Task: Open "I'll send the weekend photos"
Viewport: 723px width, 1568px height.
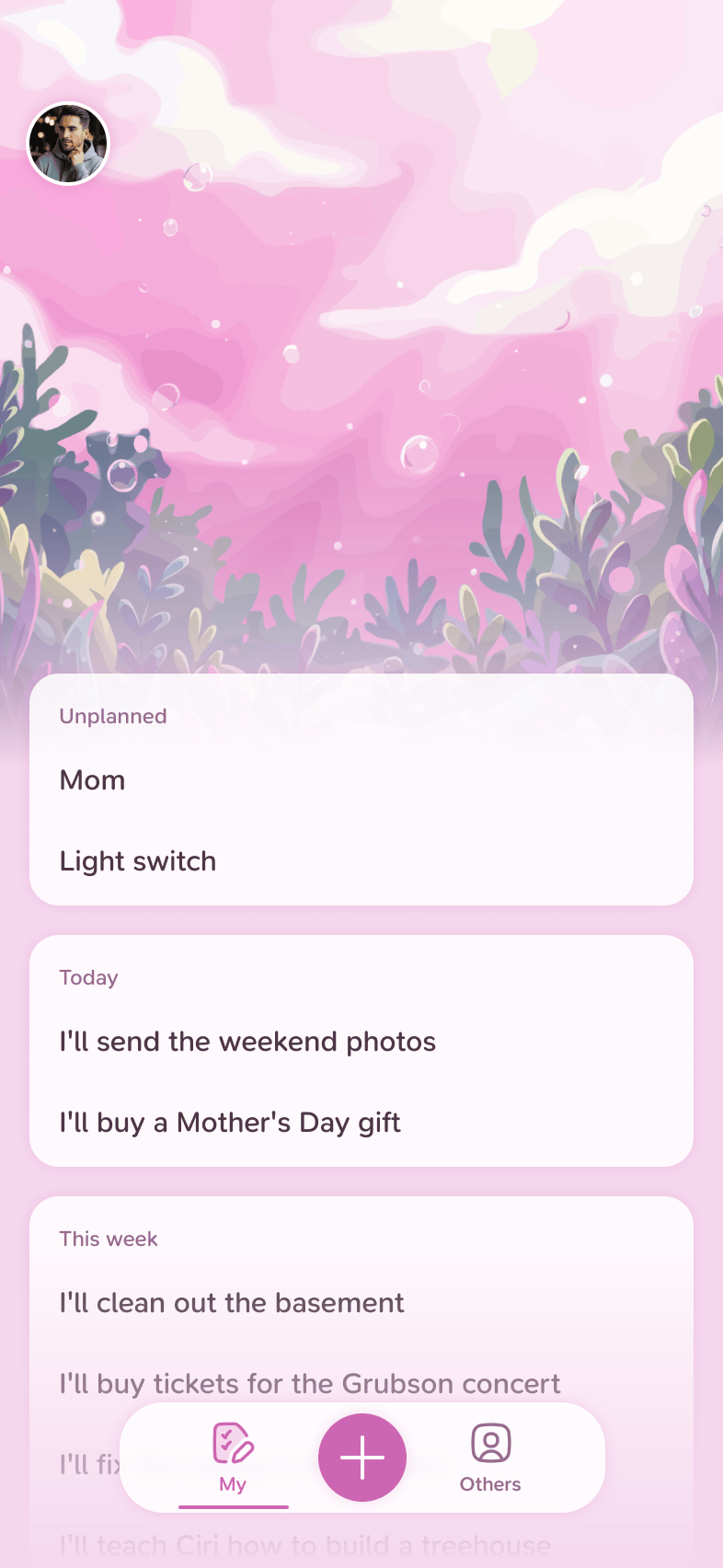Action: click(361, 1042)
